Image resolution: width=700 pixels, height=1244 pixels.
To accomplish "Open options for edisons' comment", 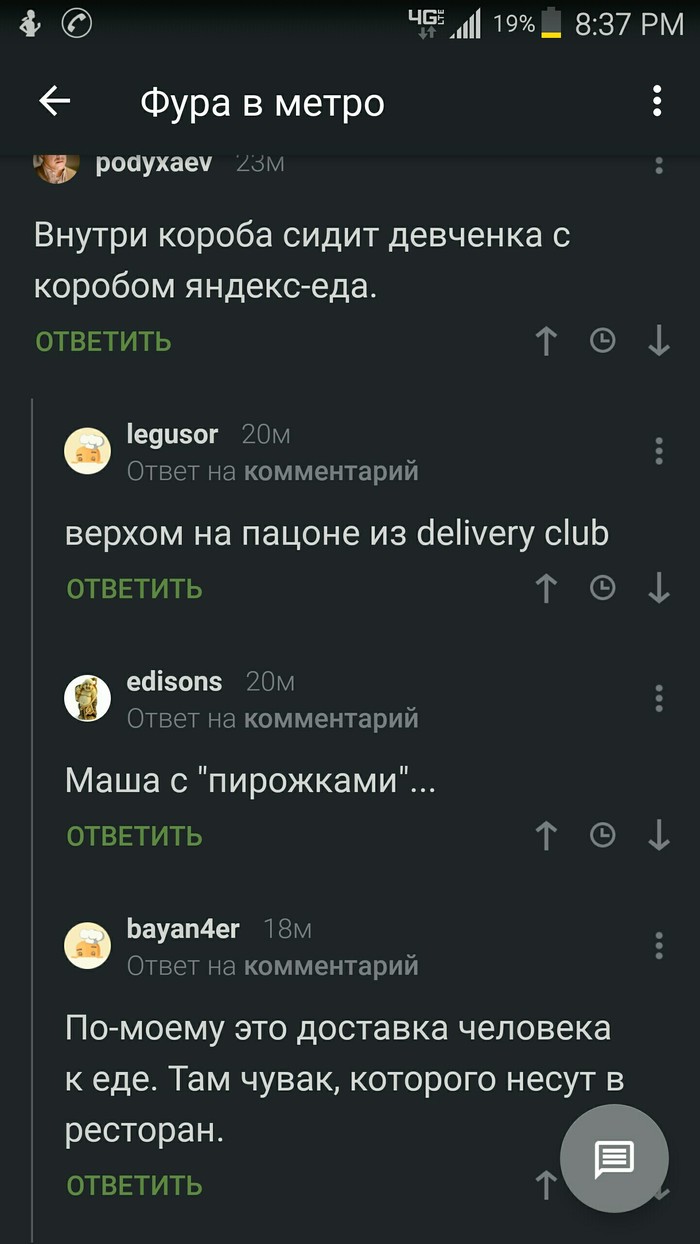I will pos(658,698).
